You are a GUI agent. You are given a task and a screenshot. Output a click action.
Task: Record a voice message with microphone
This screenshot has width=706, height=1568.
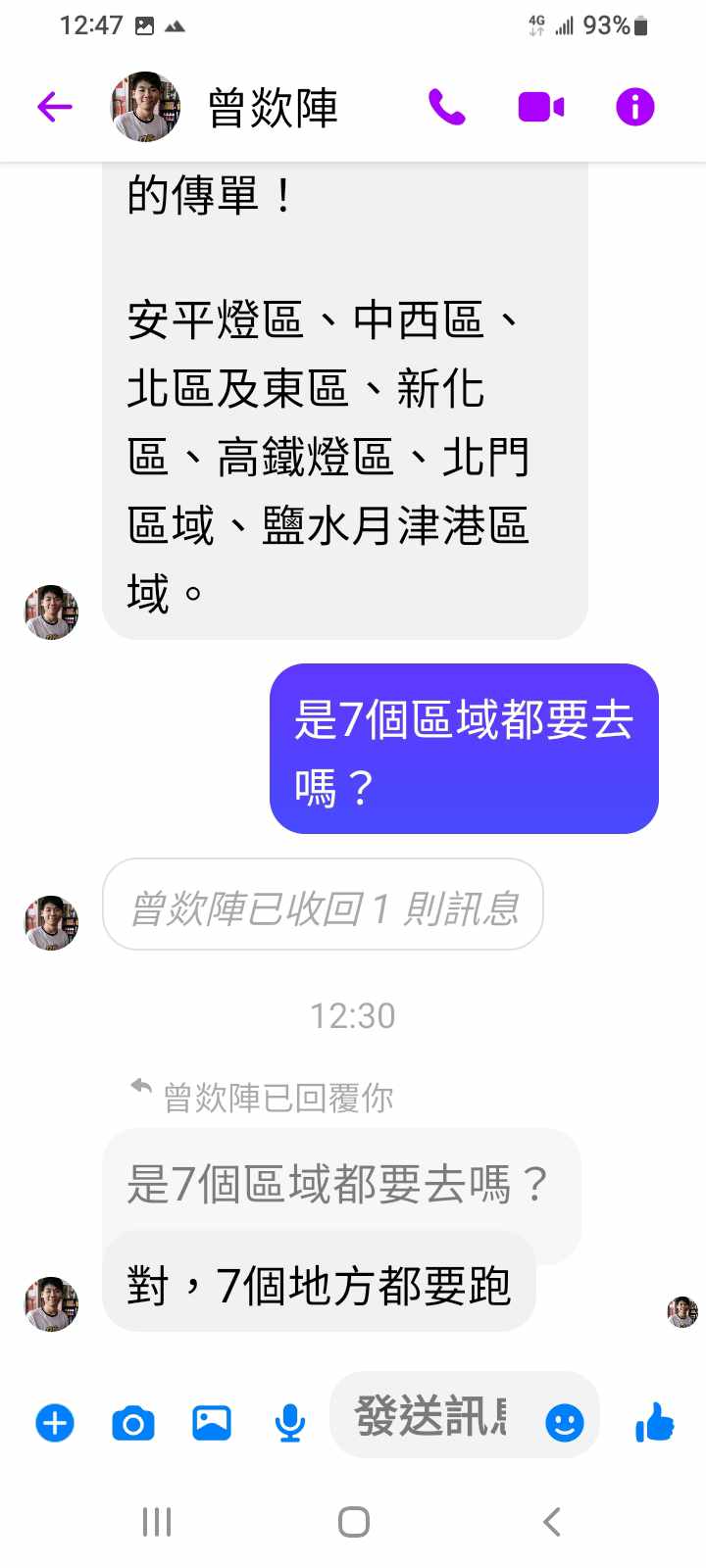(x=289, y=1423)
